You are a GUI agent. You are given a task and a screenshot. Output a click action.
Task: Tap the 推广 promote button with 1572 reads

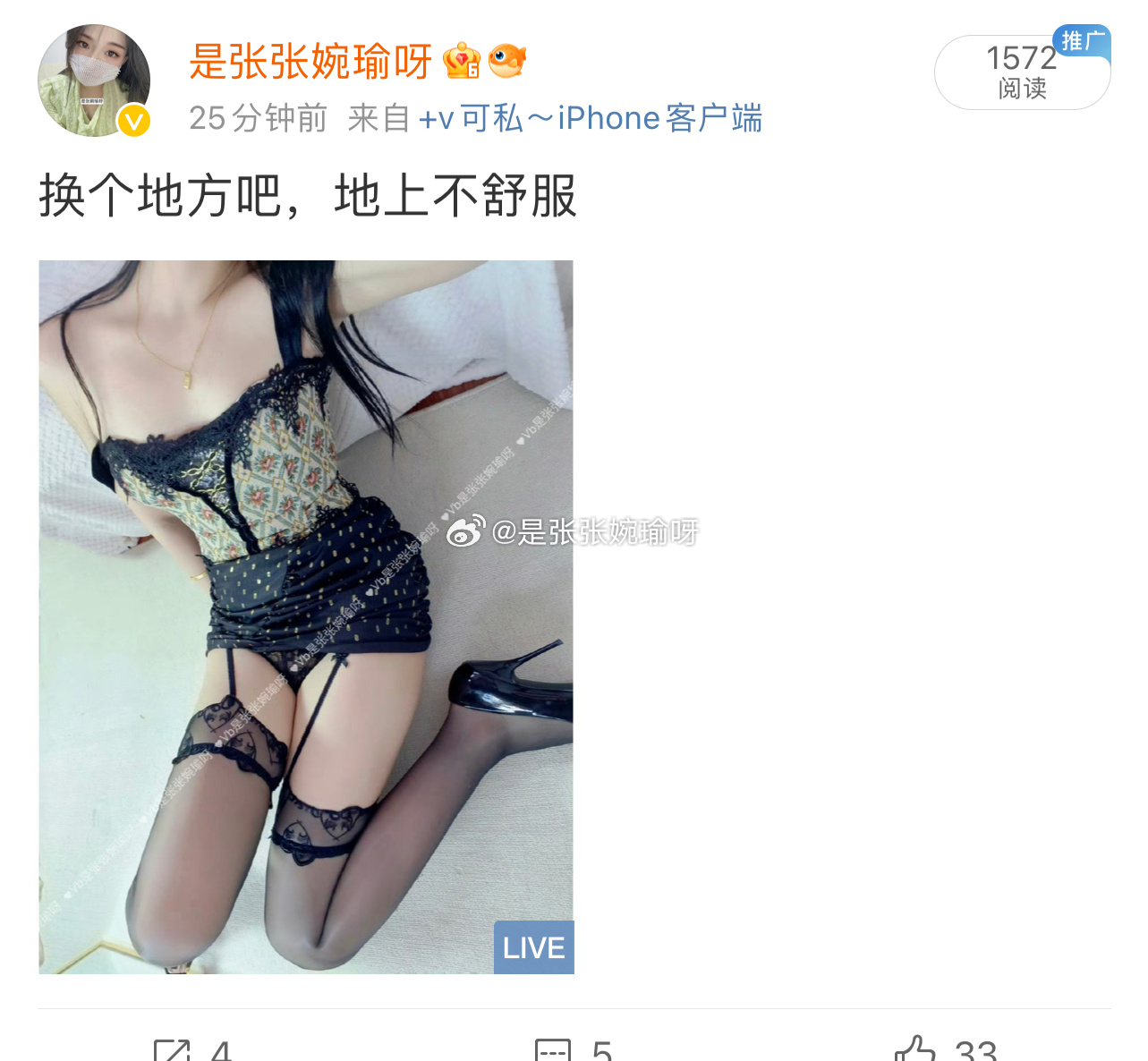pos(1022,72)
